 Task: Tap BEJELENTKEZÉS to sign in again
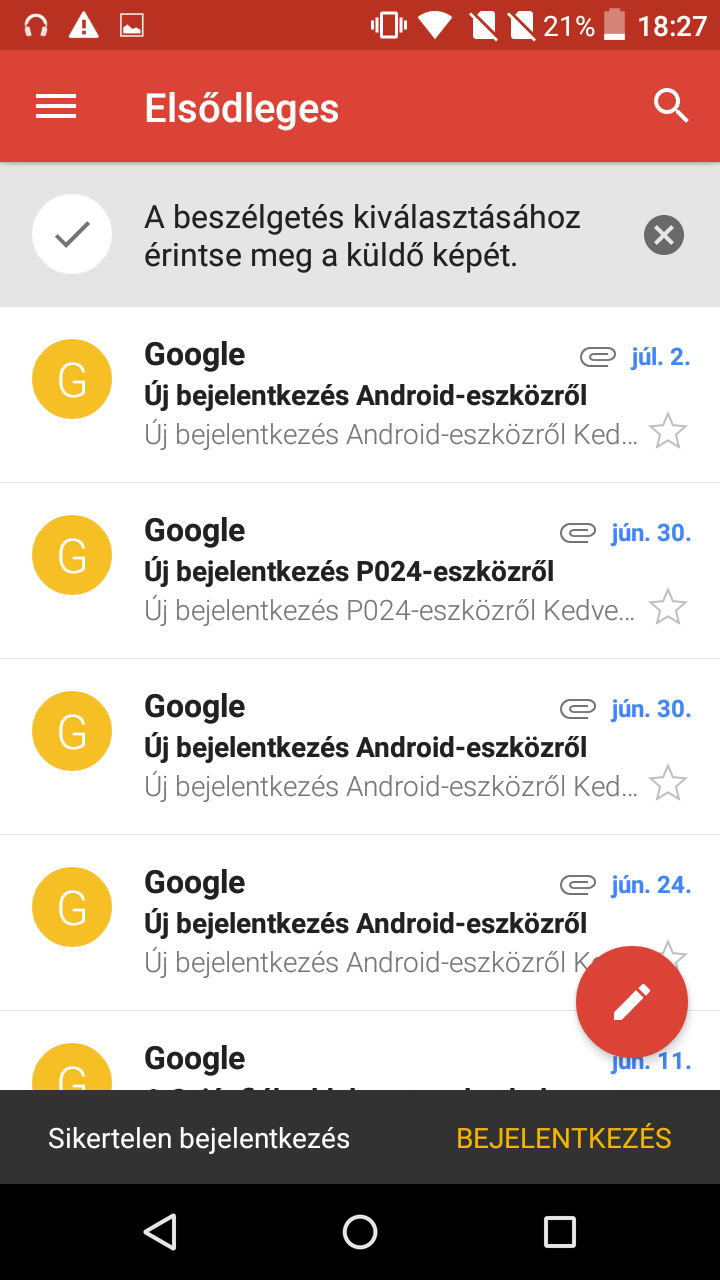(x=564, y=1138)
